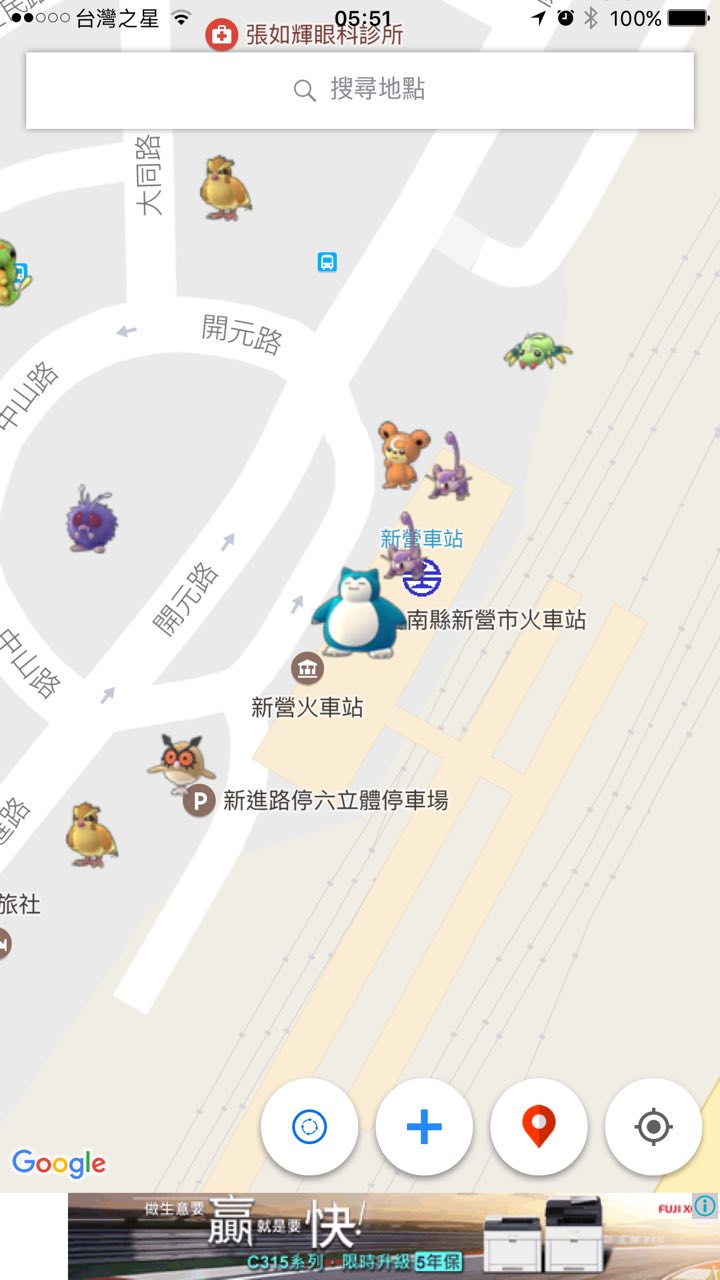Screen dimensions: 720x1280
Task: Open the Fuji Xerox printer ad banner
Action: [380, 1236]
